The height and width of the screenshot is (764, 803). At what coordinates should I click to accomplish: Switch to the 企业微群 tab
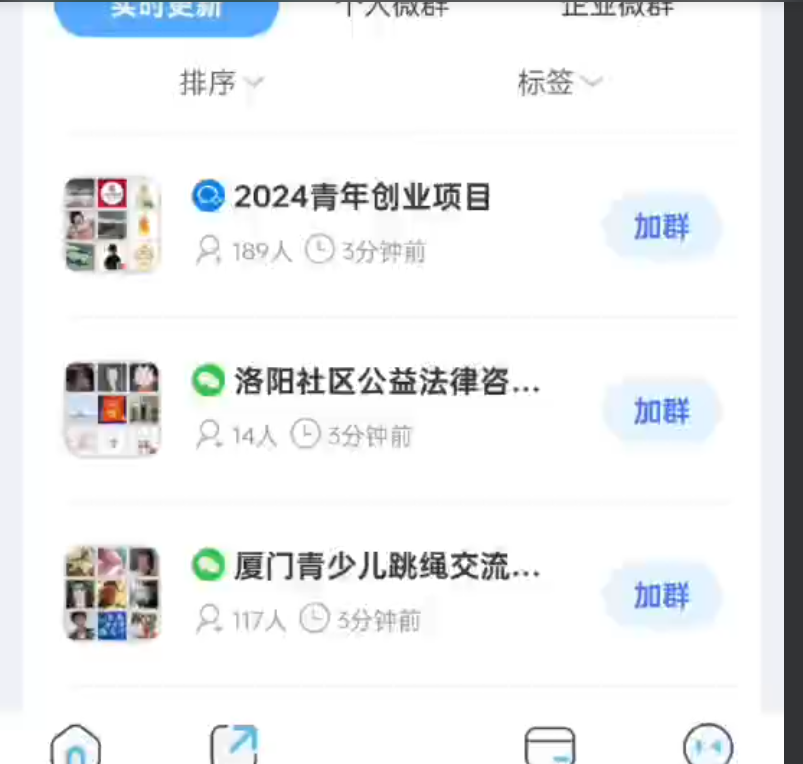pyautogui.click(x=617, y=10)
